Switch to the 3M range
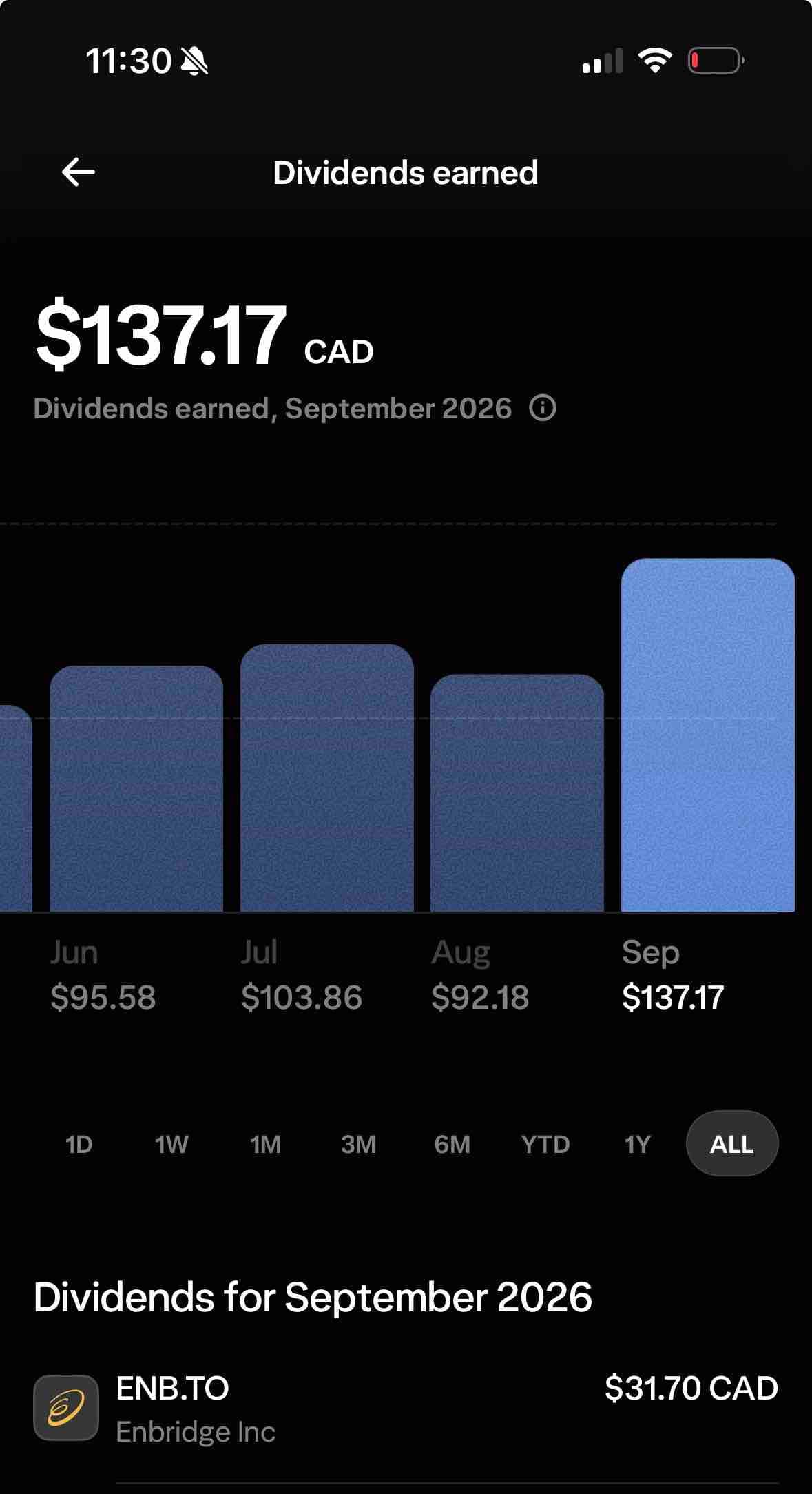 tap(358, 1145)
